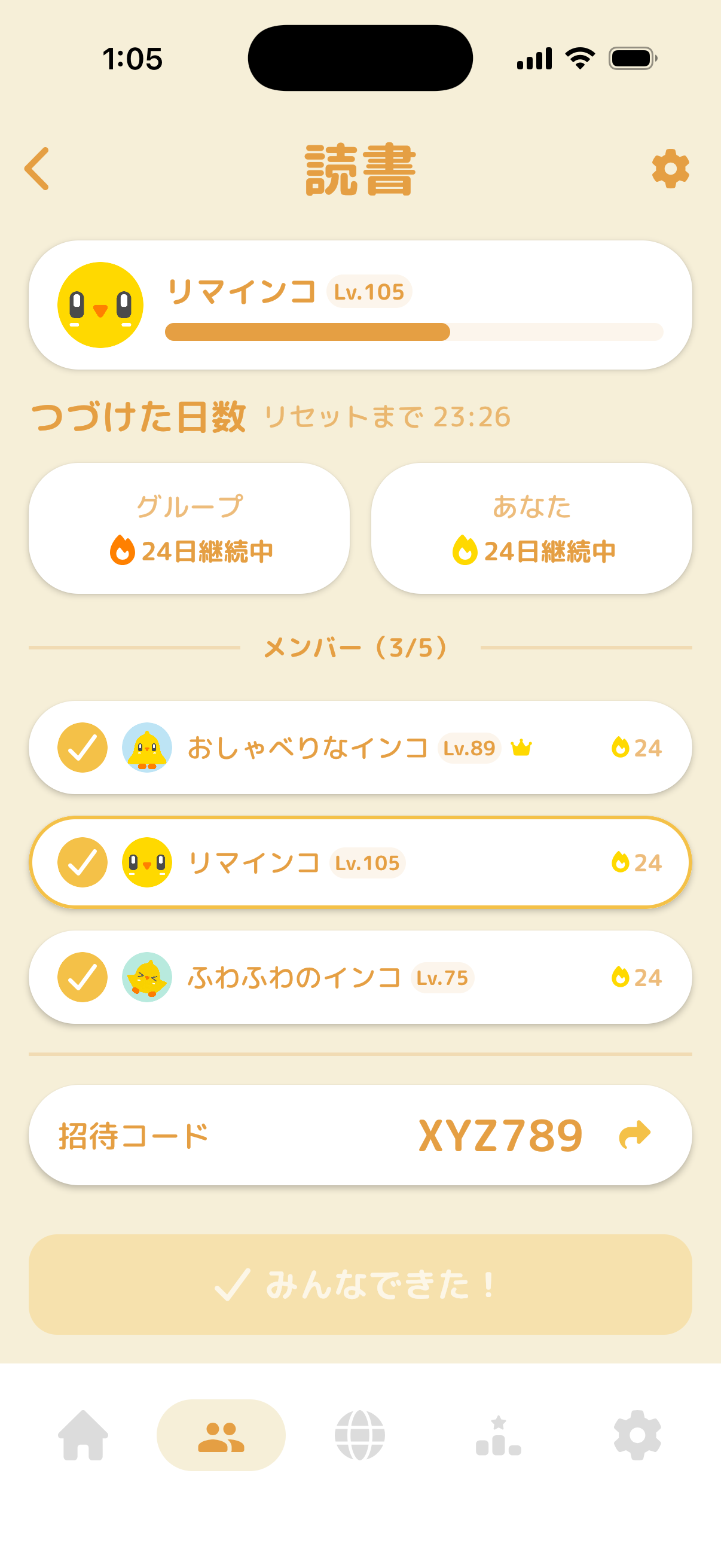Viewport: 721px width, 1568px height.
Task: Open the globe/explore icon in bottom navigation
Action: tap(360, 1436)
